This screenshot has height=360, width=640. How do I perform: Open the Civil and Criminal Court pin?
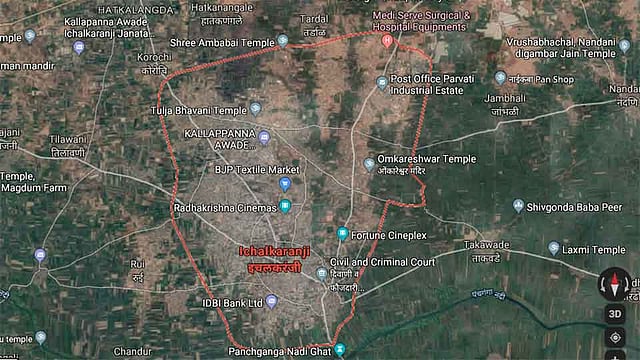[x=322, y=273]
